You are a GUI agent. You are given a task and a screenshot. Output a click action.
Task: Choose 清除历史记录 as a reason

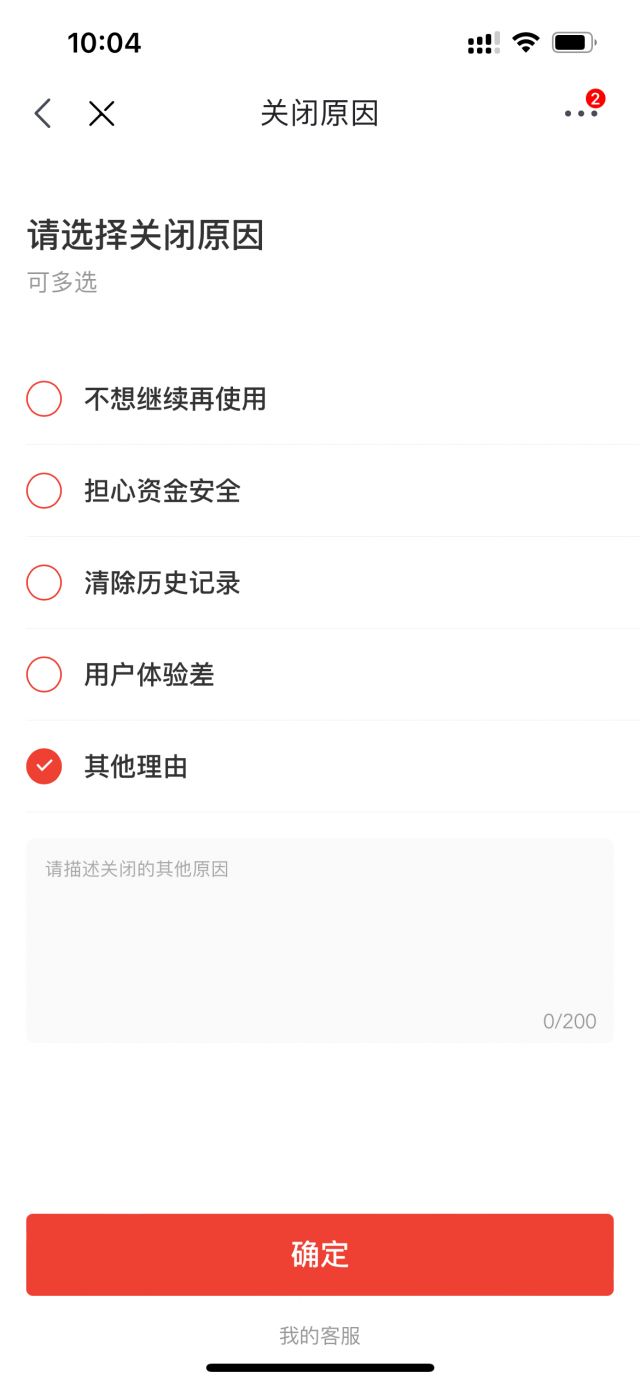pos(320,583)
